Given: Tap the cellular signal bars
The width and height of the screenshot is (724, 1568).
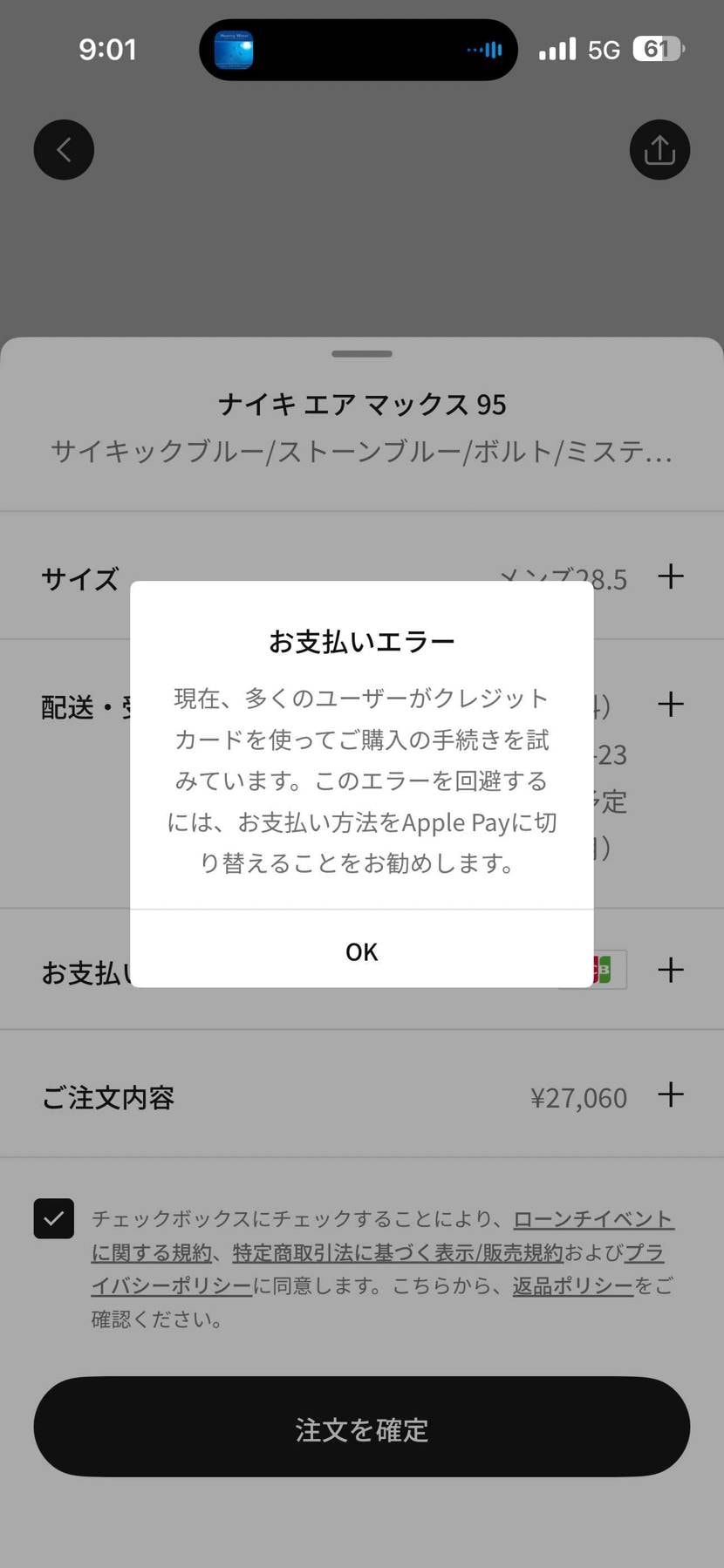Looking at the screenshot, I should (559, 49).
